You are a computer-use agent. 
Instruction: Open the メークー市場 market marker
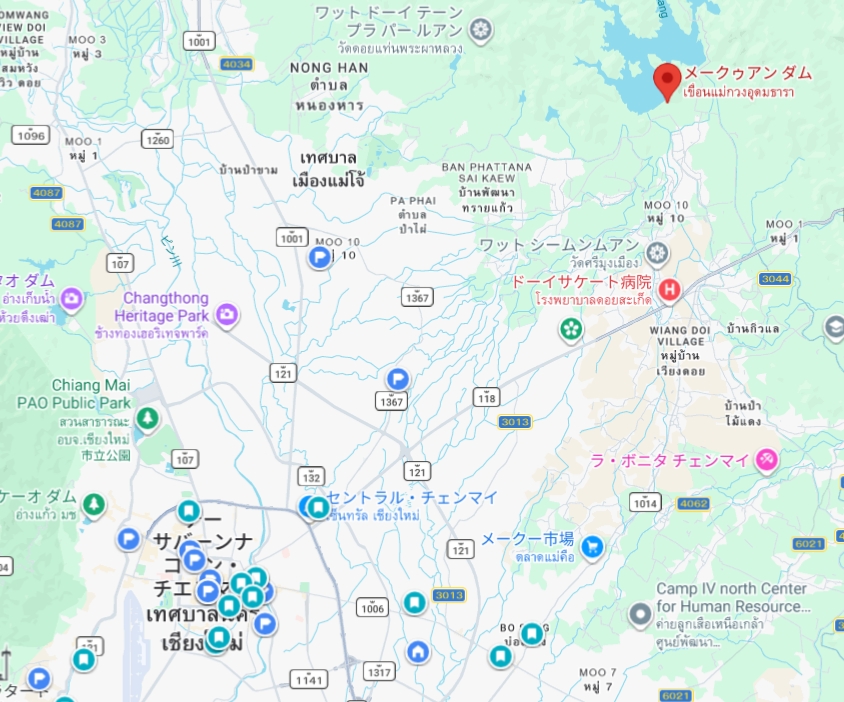pyautogui.click(x=593, y=546)
